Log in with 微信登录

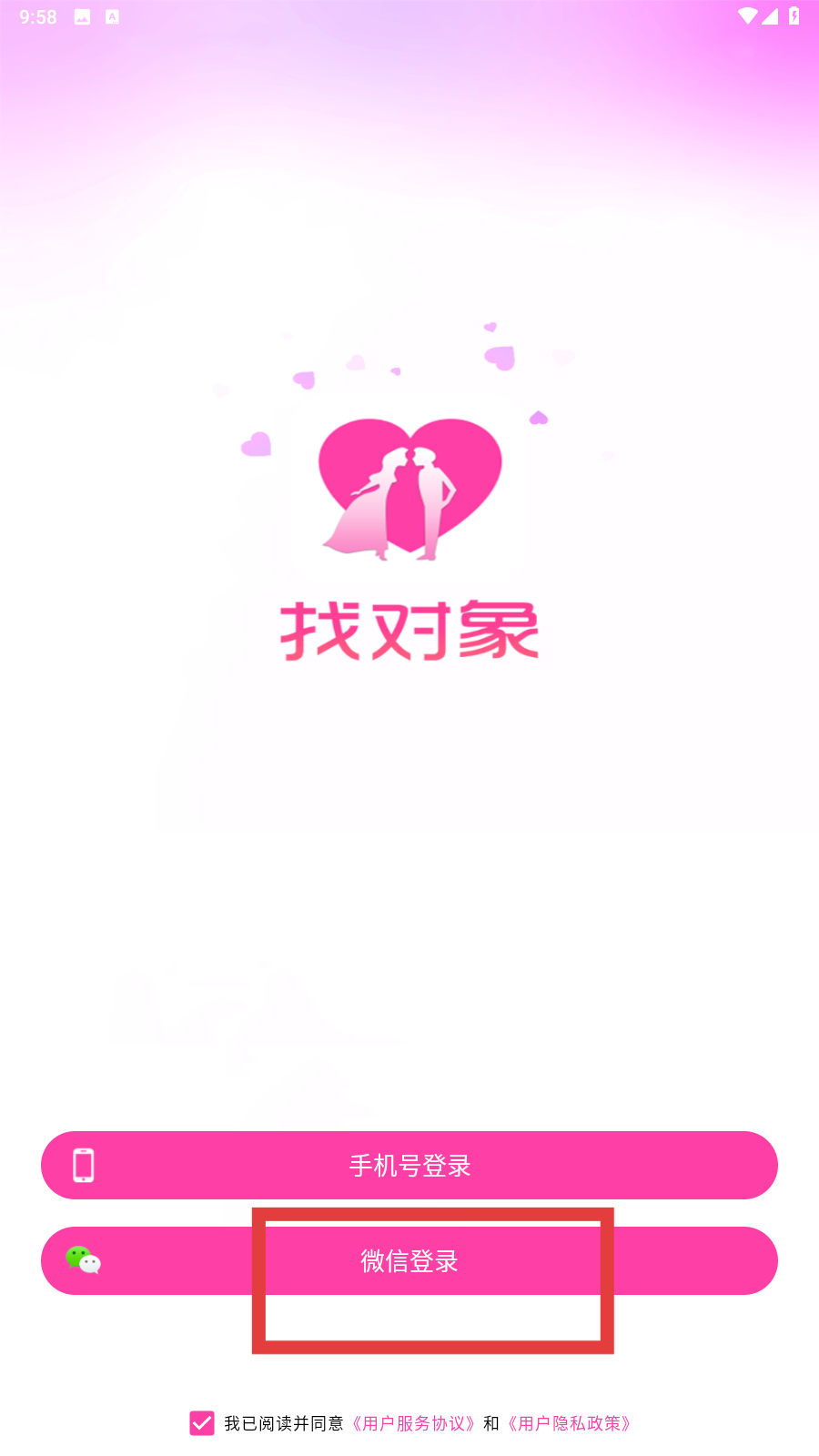tap(409, 1260)
